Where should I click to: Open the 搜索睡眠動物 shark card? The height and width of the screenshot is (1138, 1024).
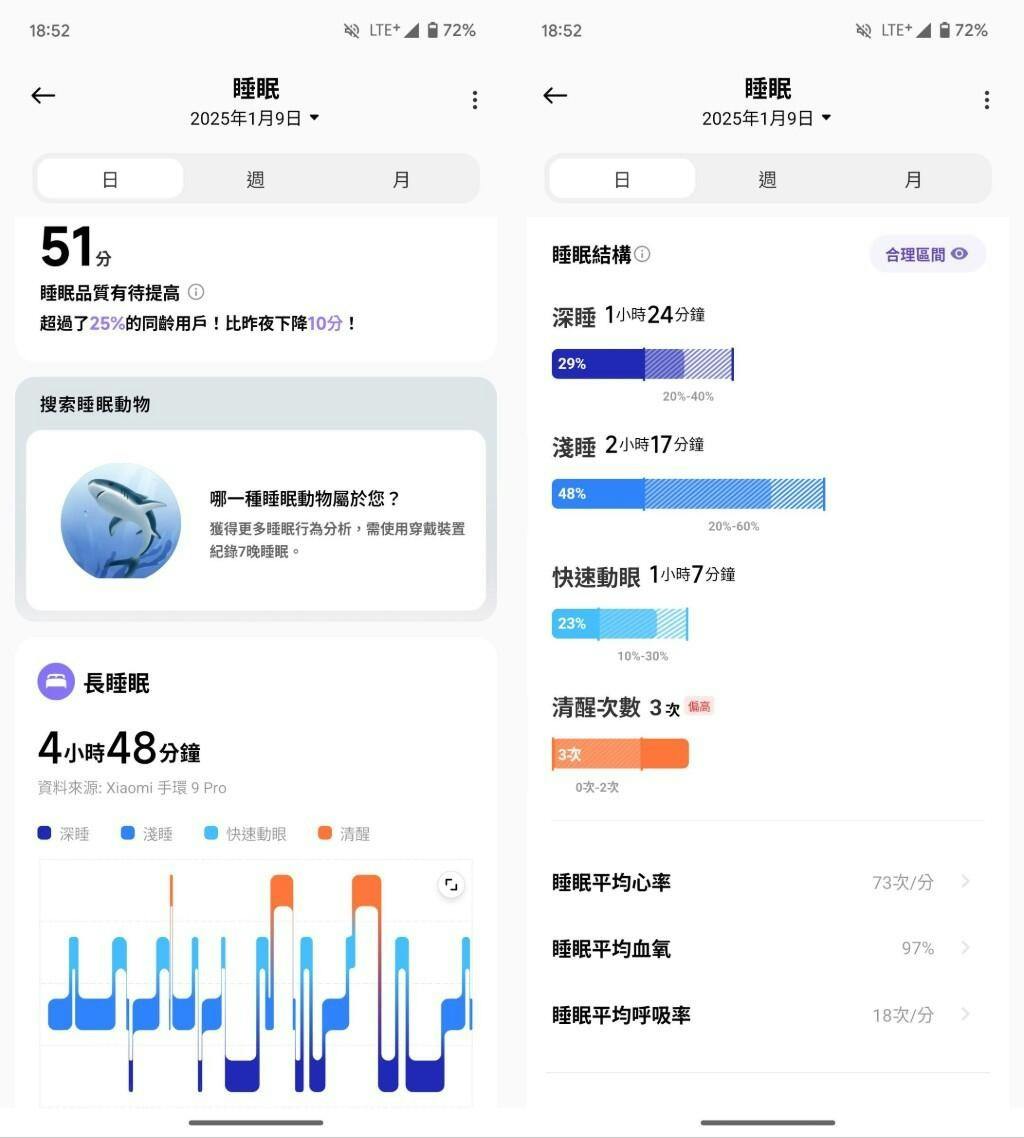coord(256,520)
